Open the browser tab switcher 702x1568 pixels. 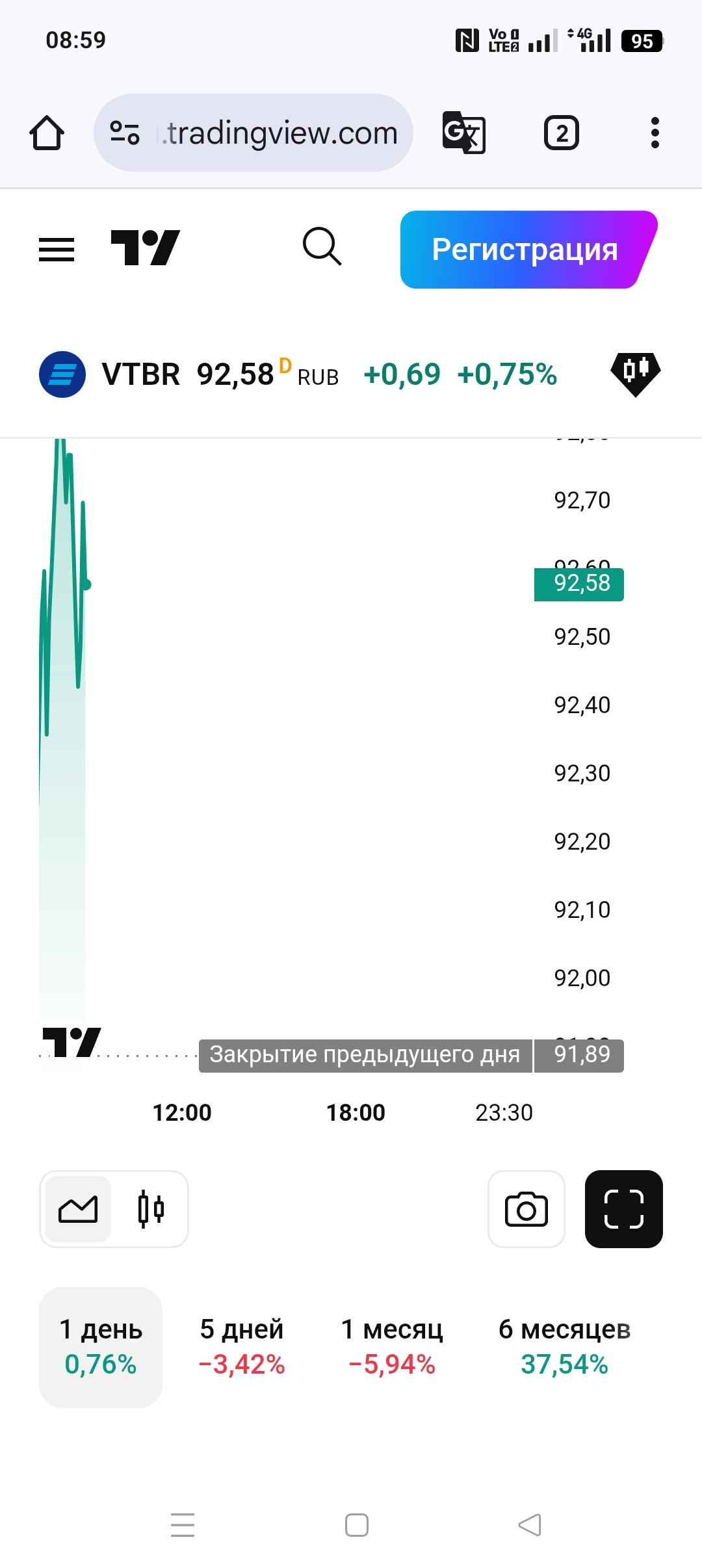click(x=561, y=133)
